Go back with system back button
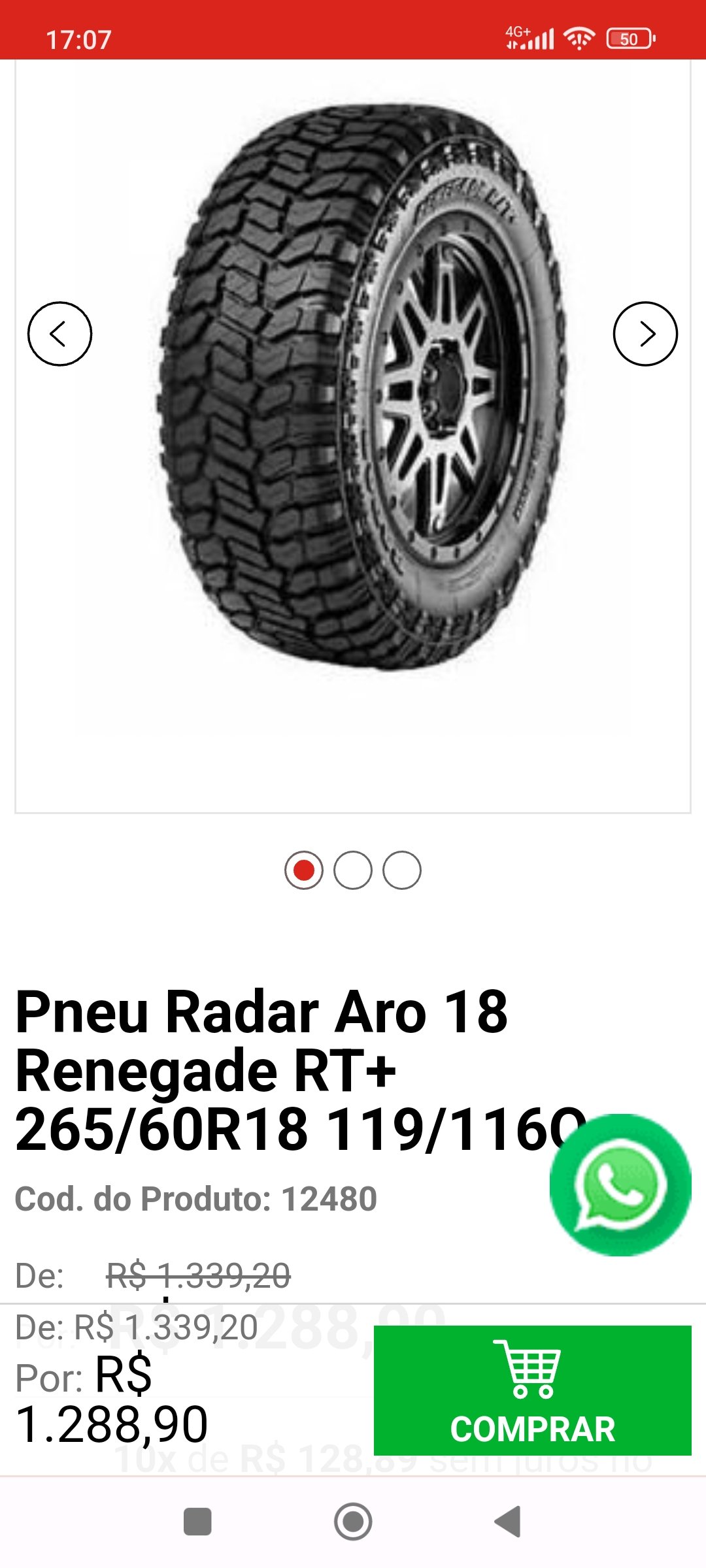Screen dimensions: 706x1568 tap(508, 1522)
